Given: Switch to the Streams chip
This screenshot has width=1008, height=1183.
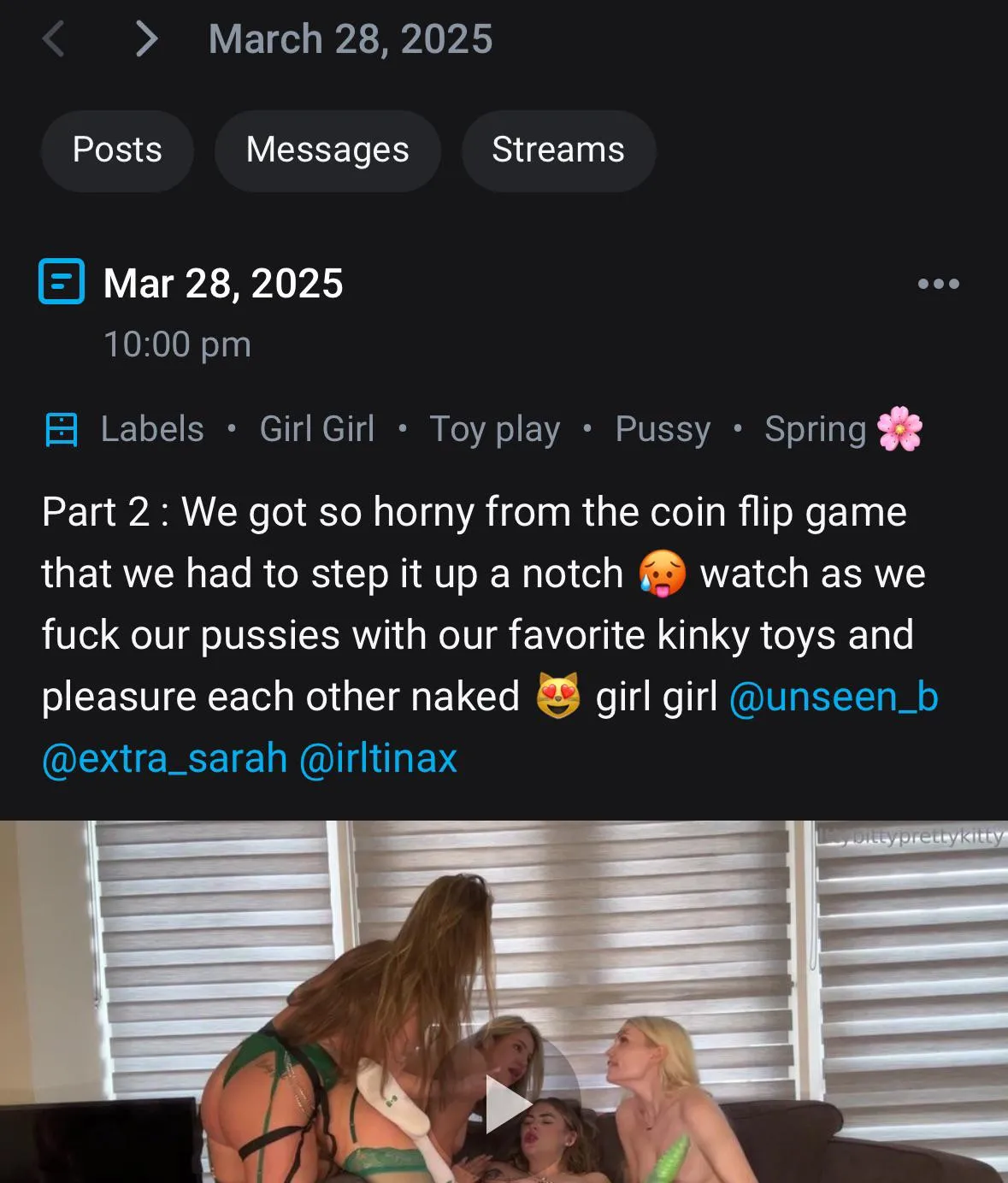Looking at the screenshot, I should click(x=558, y=150).
